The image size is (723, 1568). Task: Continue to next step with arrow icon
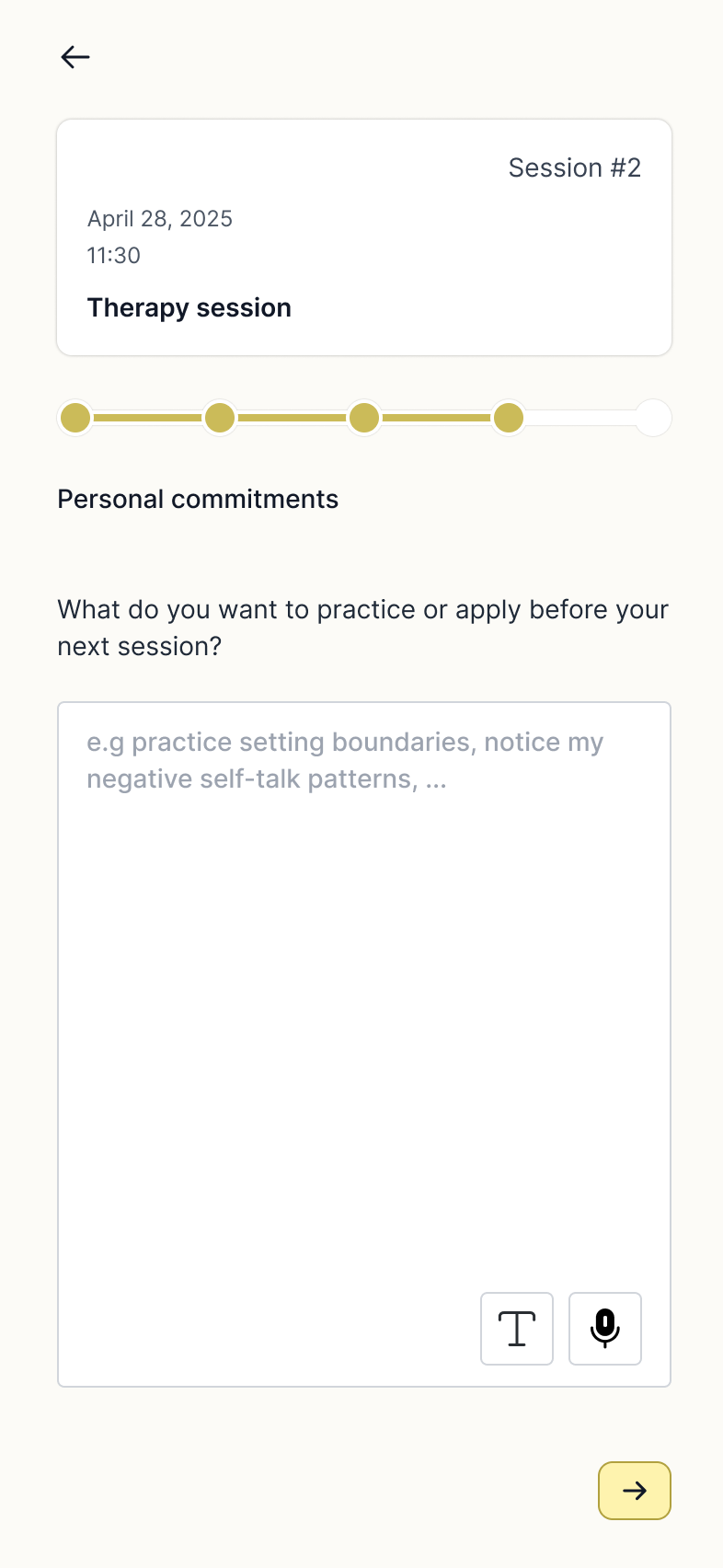pos(634,1491)
